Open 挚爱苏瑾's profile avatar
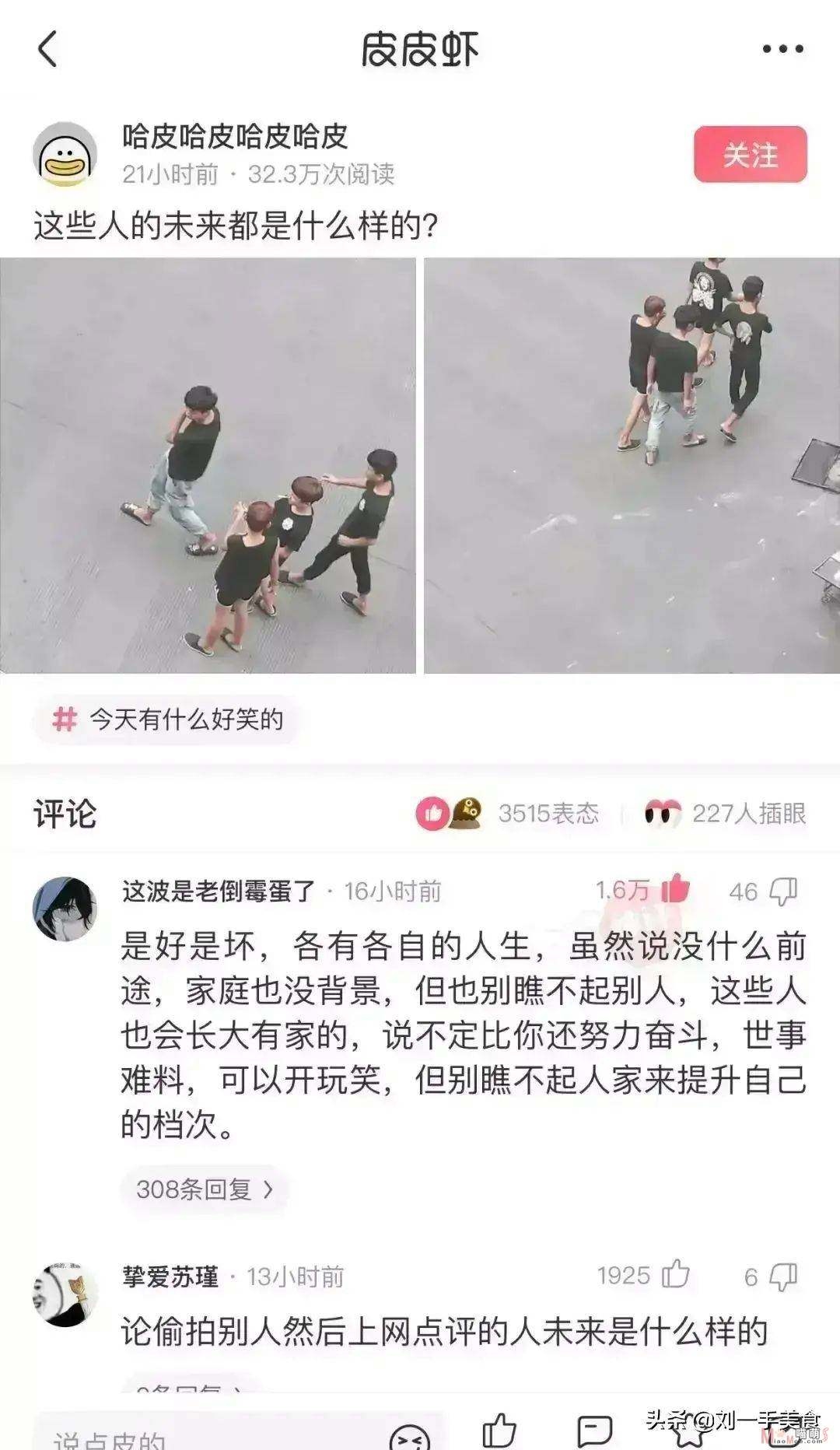Viewport: 840px width, 1450px height. click(x=65, y=1294)
